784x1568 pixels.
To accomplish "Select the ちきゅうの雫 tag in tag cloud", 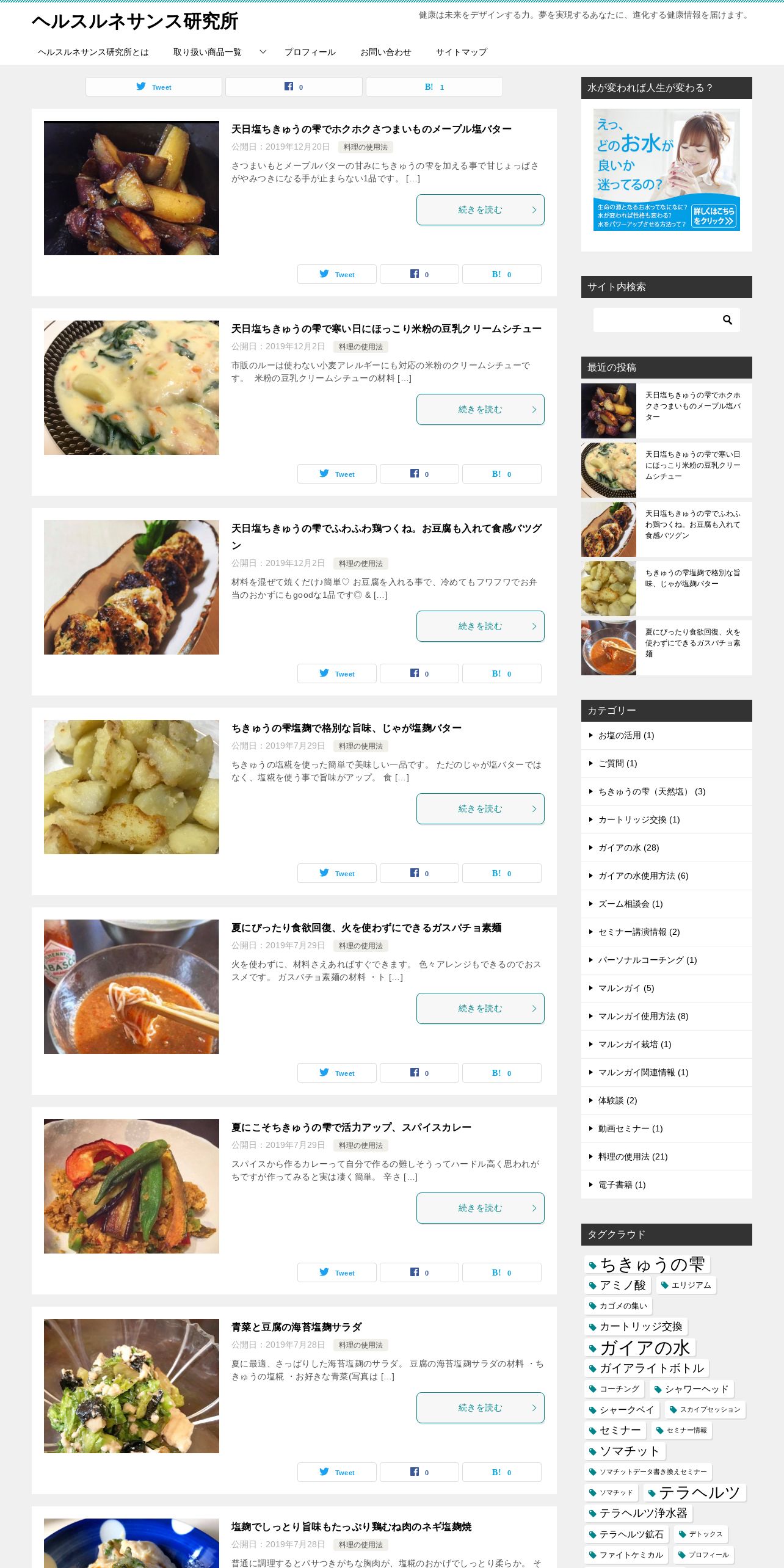I will tap(647, 1264).
